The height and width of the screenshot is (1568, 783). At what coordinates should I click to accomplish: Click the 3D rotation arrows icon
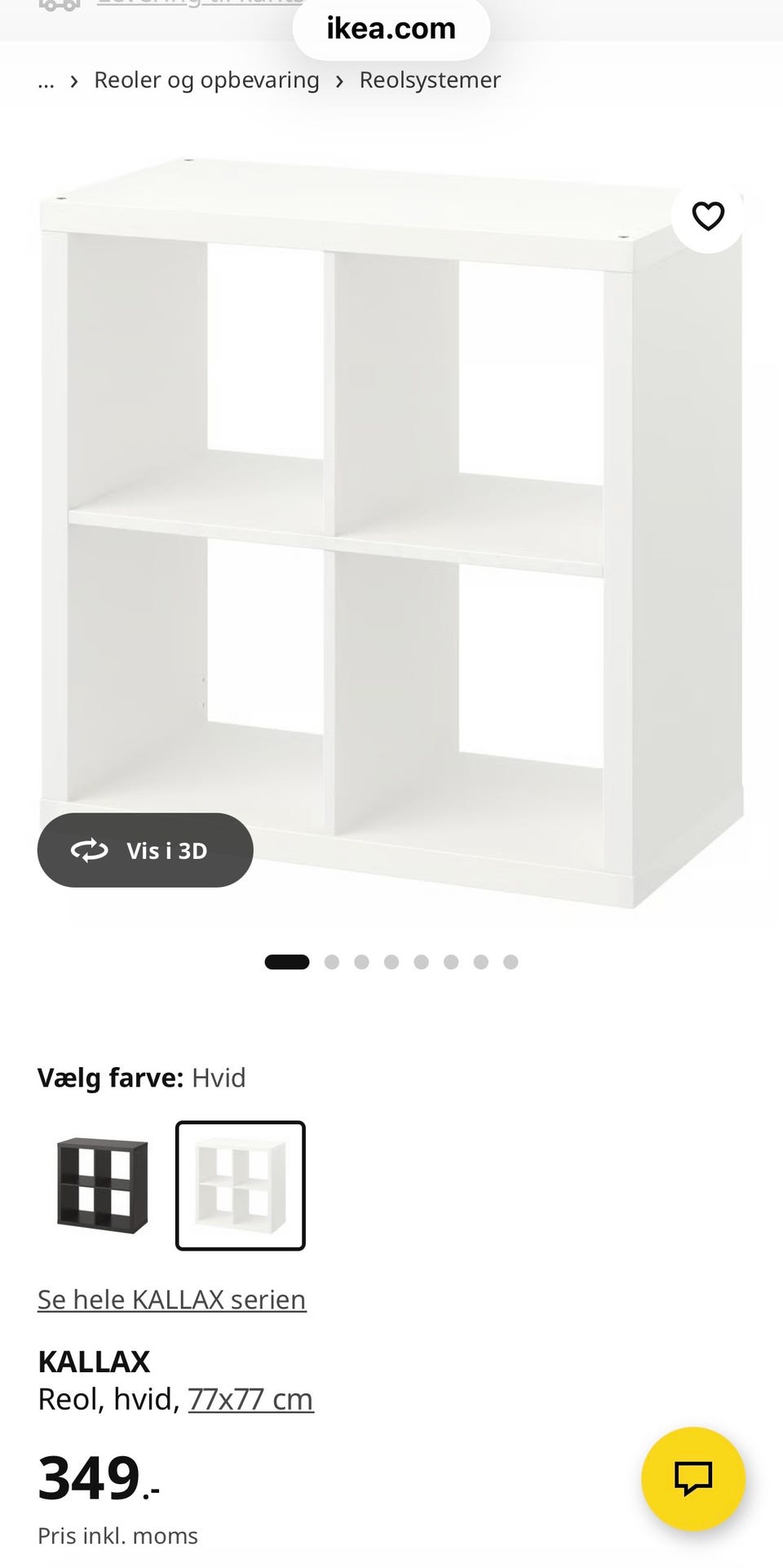click(x=91, y=850)
